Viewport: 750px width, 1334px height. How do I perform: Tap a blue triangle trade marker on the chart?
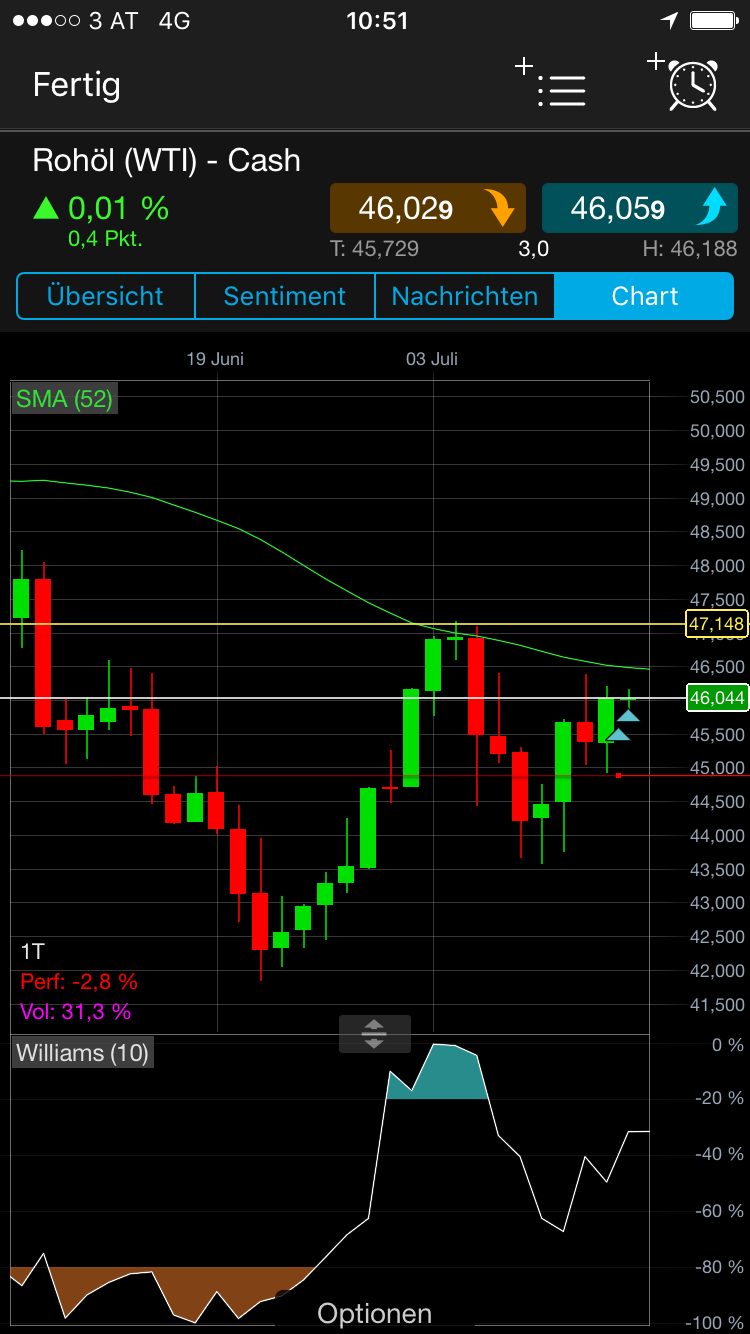pos(627,715)
